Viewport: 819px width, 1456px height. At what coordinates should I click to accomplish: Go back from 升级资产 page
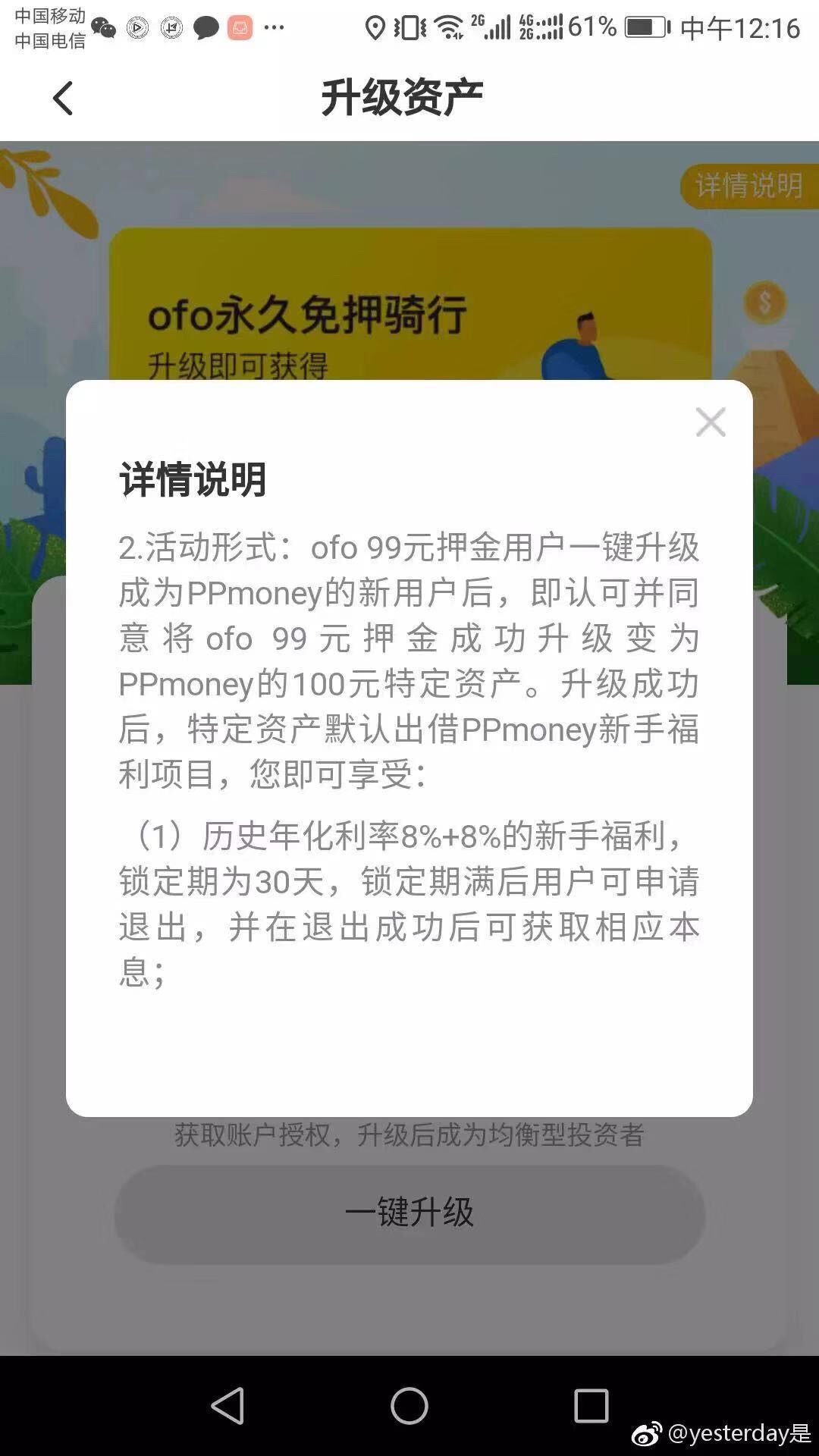63,99
